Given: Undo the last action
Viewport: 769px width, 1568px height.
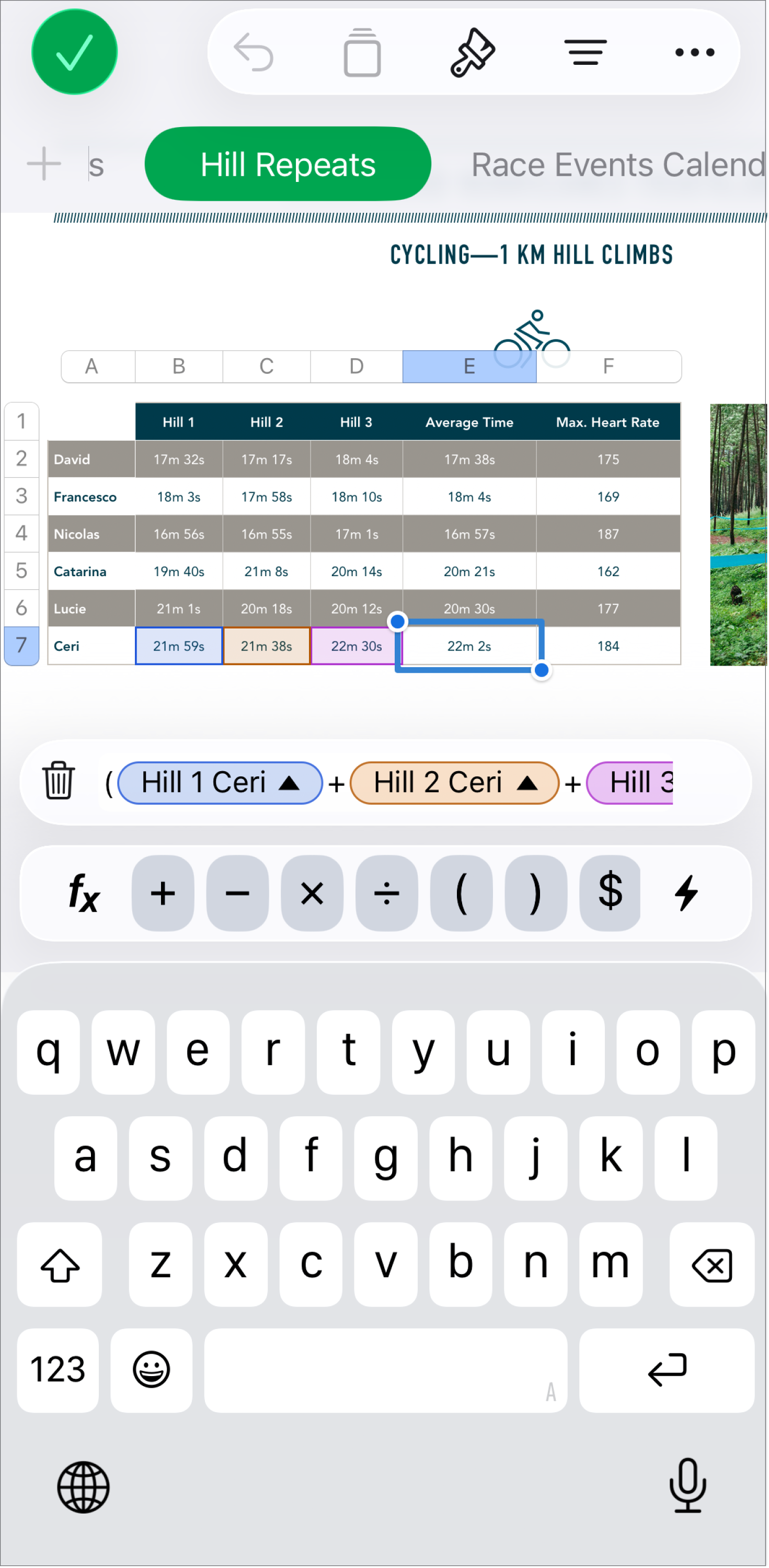Looking at the screenshot, I should point(254,52).
